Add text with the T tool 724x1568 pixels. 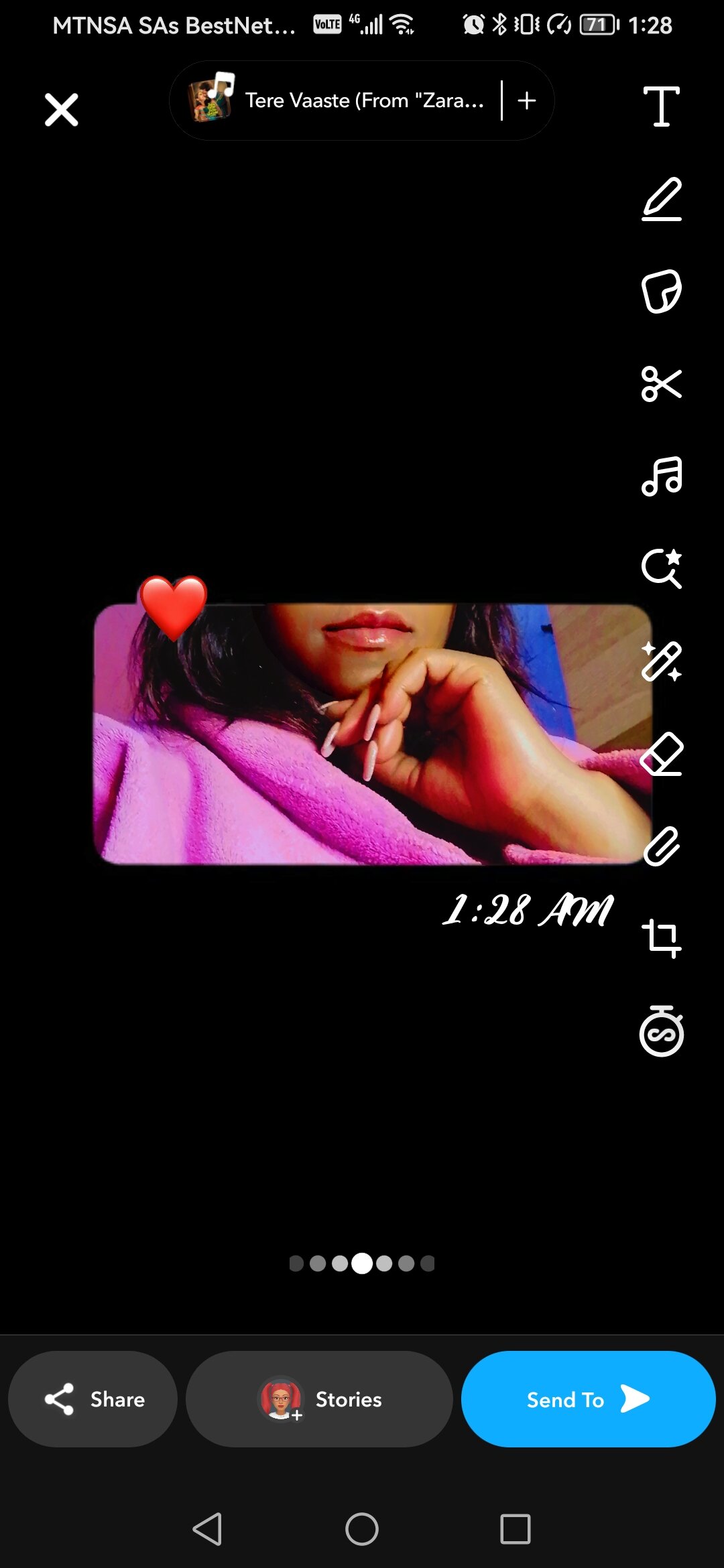point(661,106)
